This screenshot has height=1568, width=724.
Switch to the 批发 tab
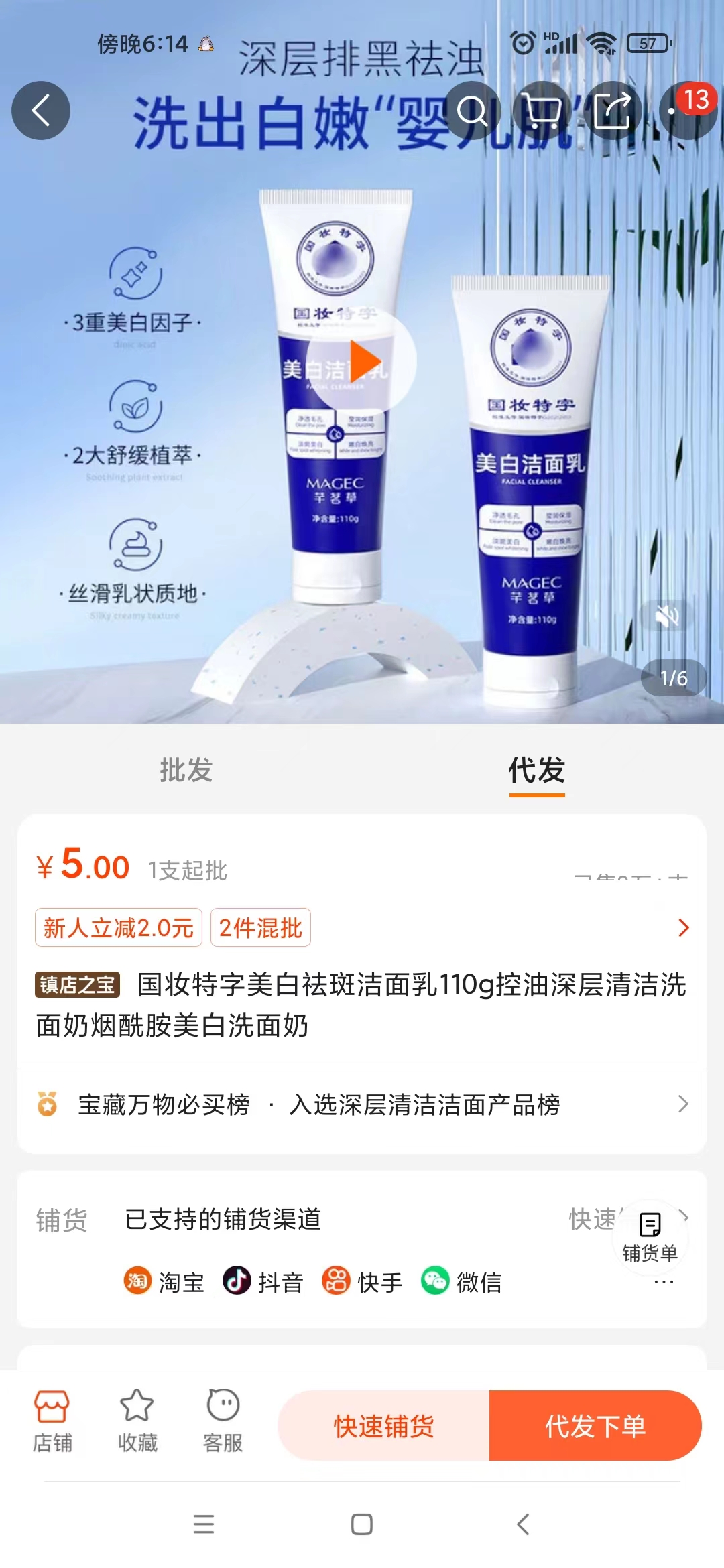pyautogui.click(x=186, y=770)
